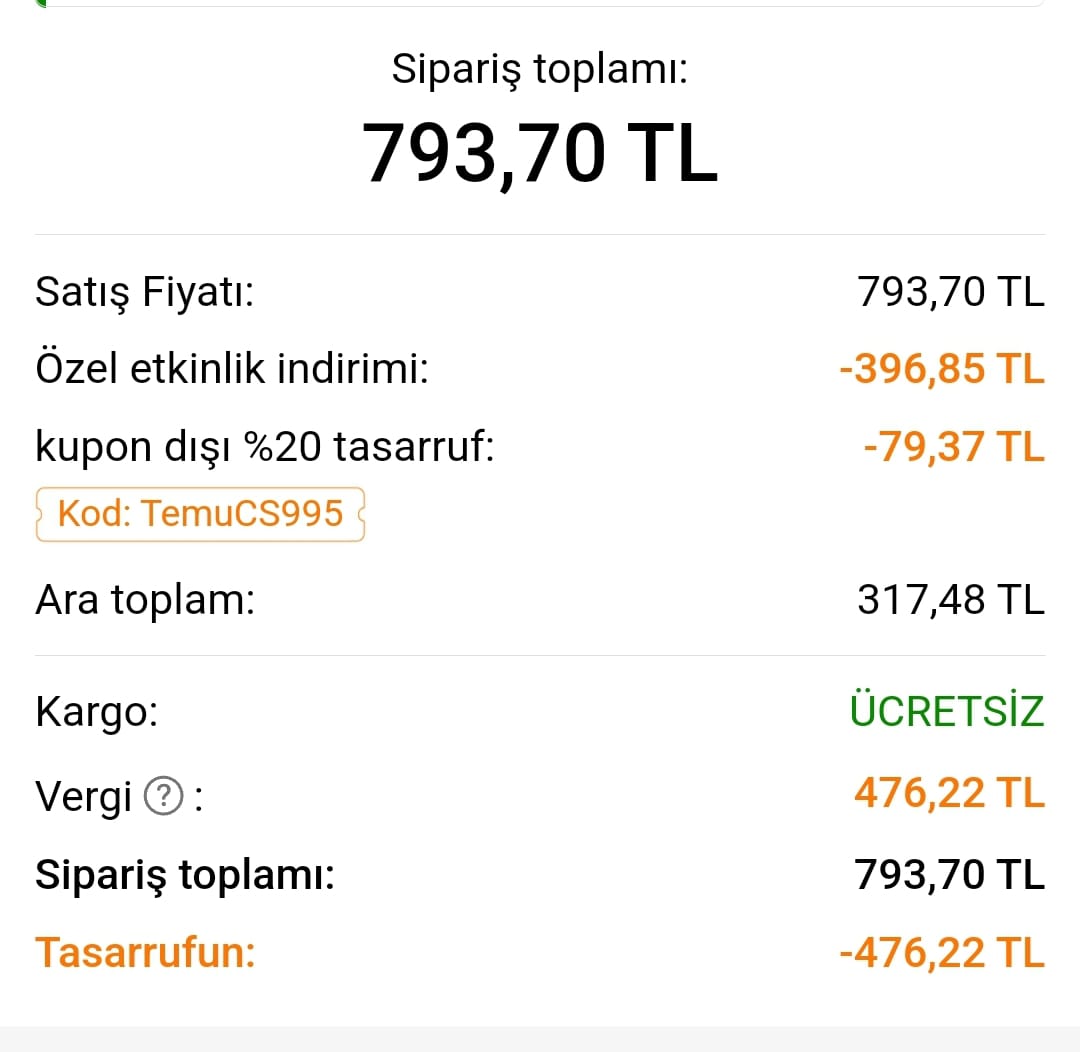This screenshot has height=1052, width=1080.
Task: Open the Vergi help question mark
Action: click(163, 797)
